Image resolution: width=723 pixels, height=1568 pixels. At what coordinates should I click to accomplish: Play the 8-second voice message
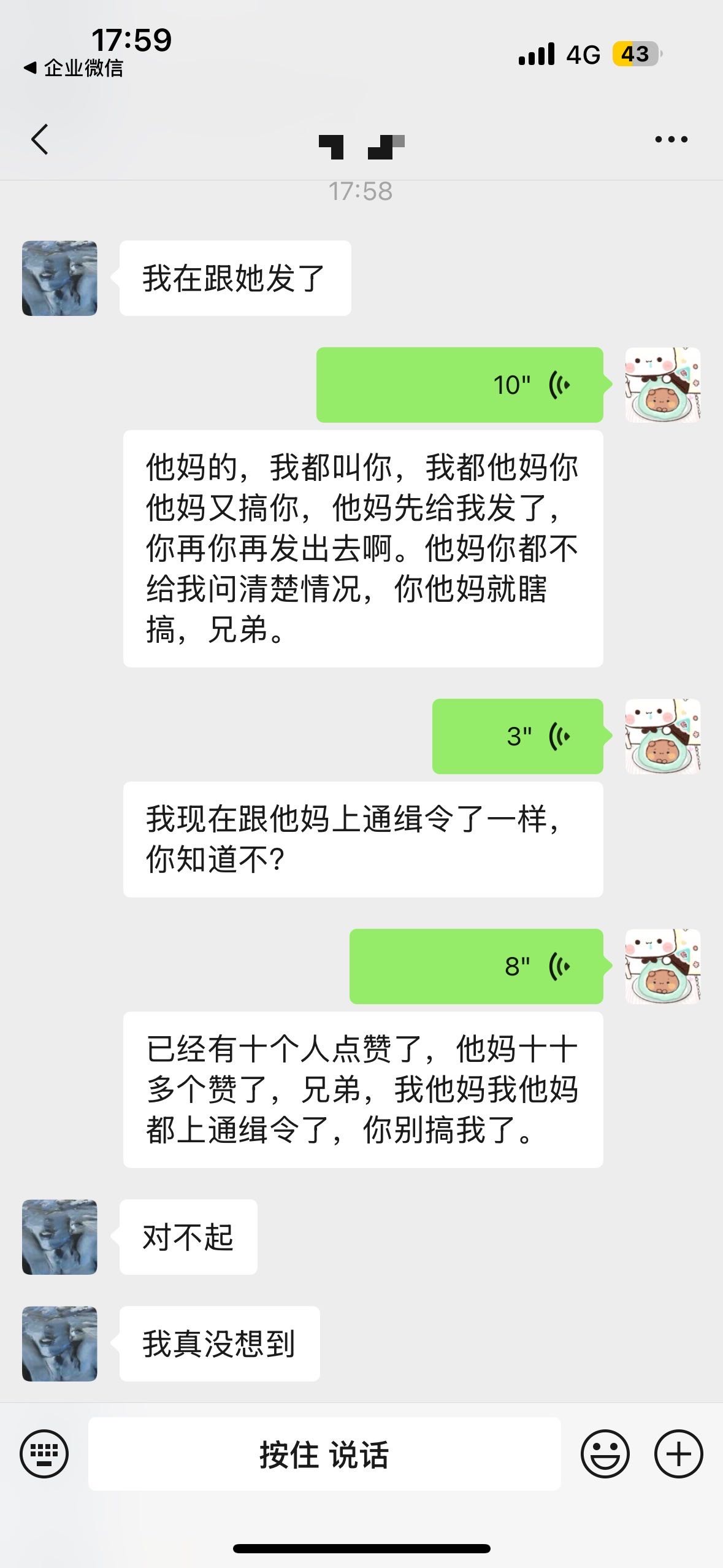pyautogui.click(x=476, y=966)
